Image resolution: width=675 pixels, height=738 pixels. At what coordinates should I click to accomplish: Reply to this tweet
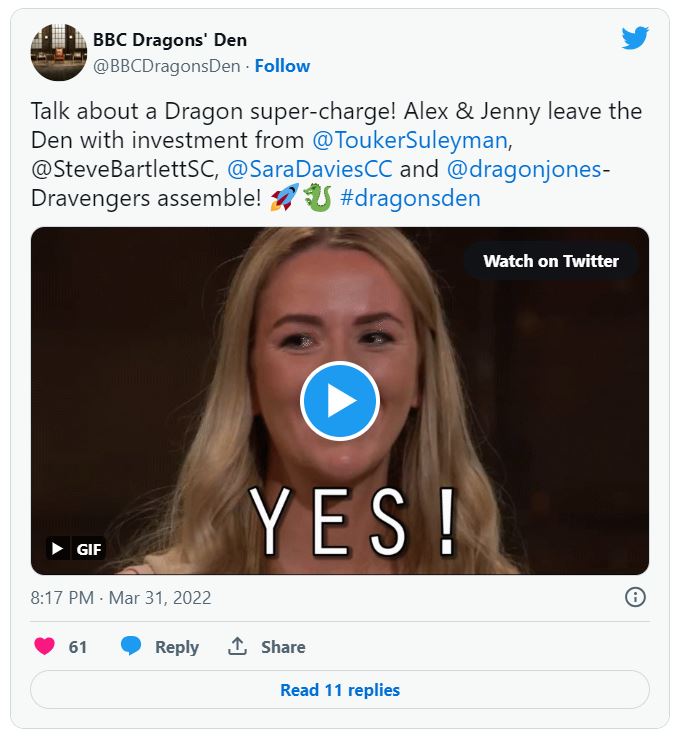(x=160, y=647)
